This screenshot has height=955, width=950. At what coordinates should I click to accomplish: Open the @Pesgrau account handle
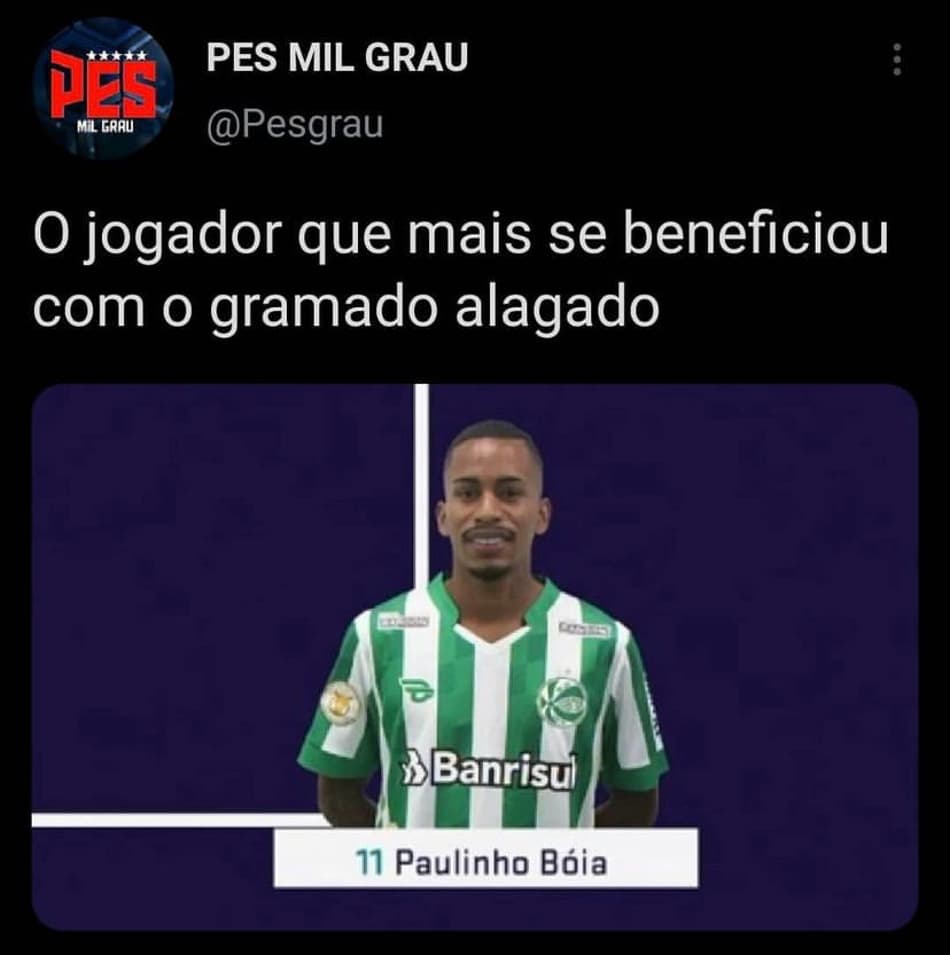coord(295,126)
